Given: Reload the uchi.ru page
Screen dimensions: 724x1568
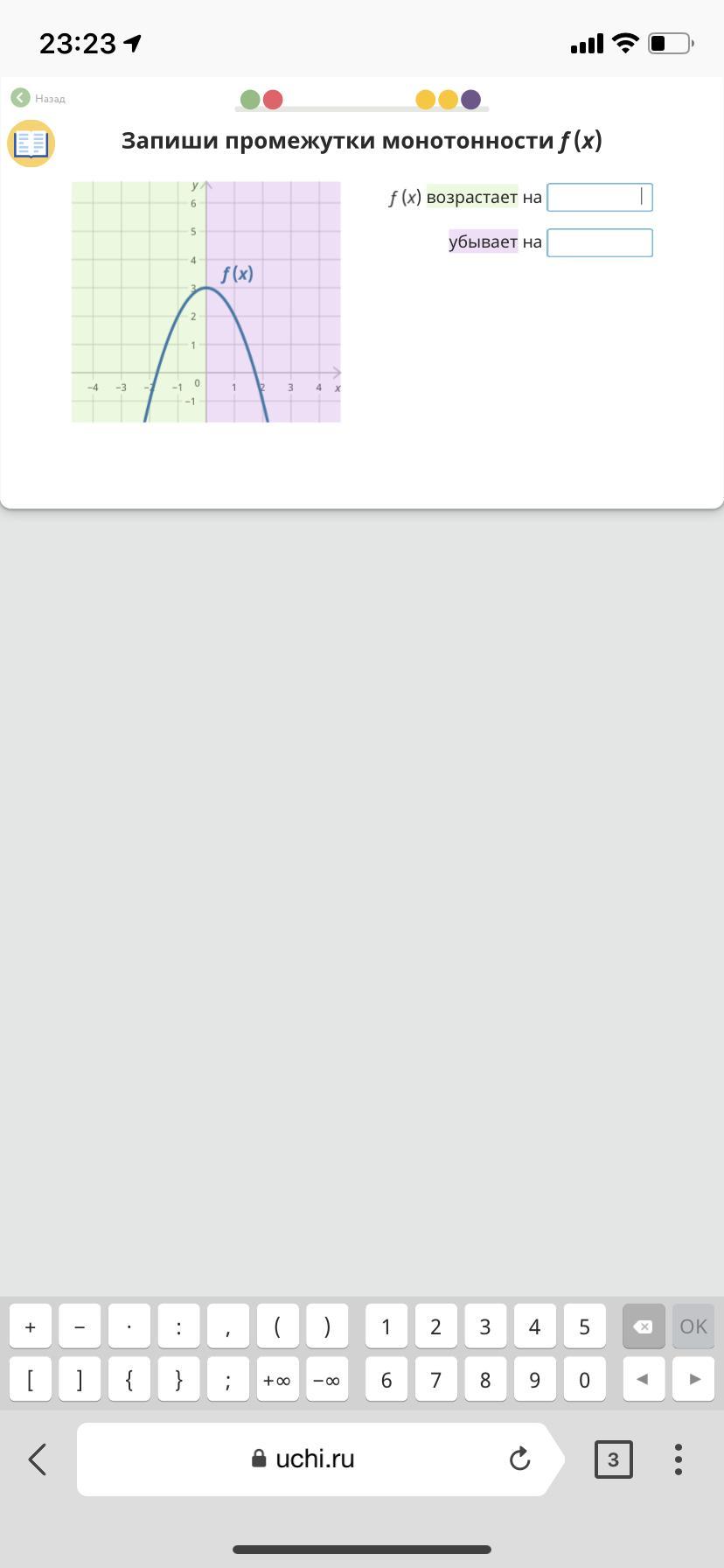Looking at the screenshot, I should (519, 1459).
